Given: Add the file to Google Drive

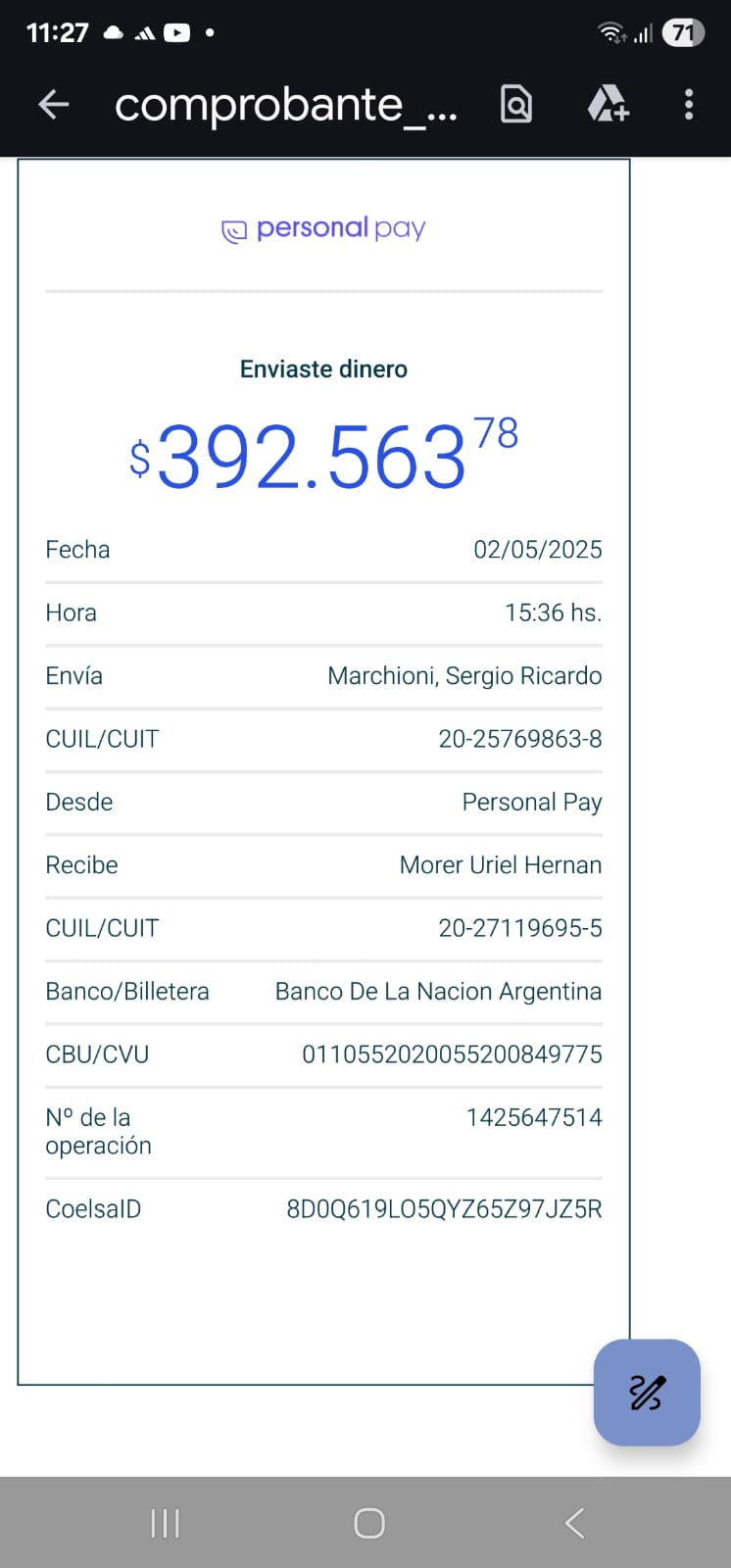Looking at the screenshot, I should tap(608, 104).
